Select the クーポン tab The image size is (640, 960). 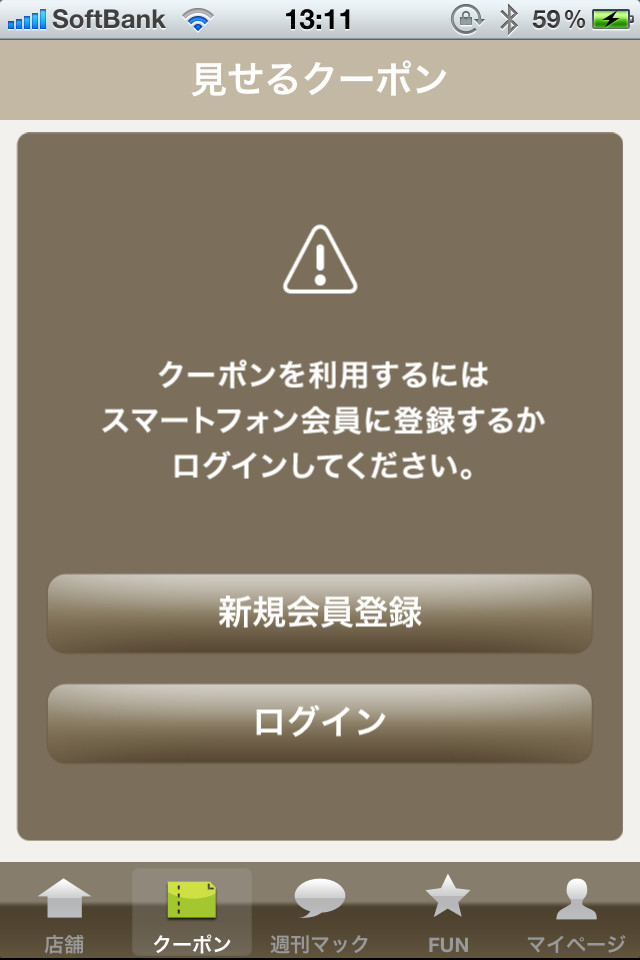pos(192,914)
